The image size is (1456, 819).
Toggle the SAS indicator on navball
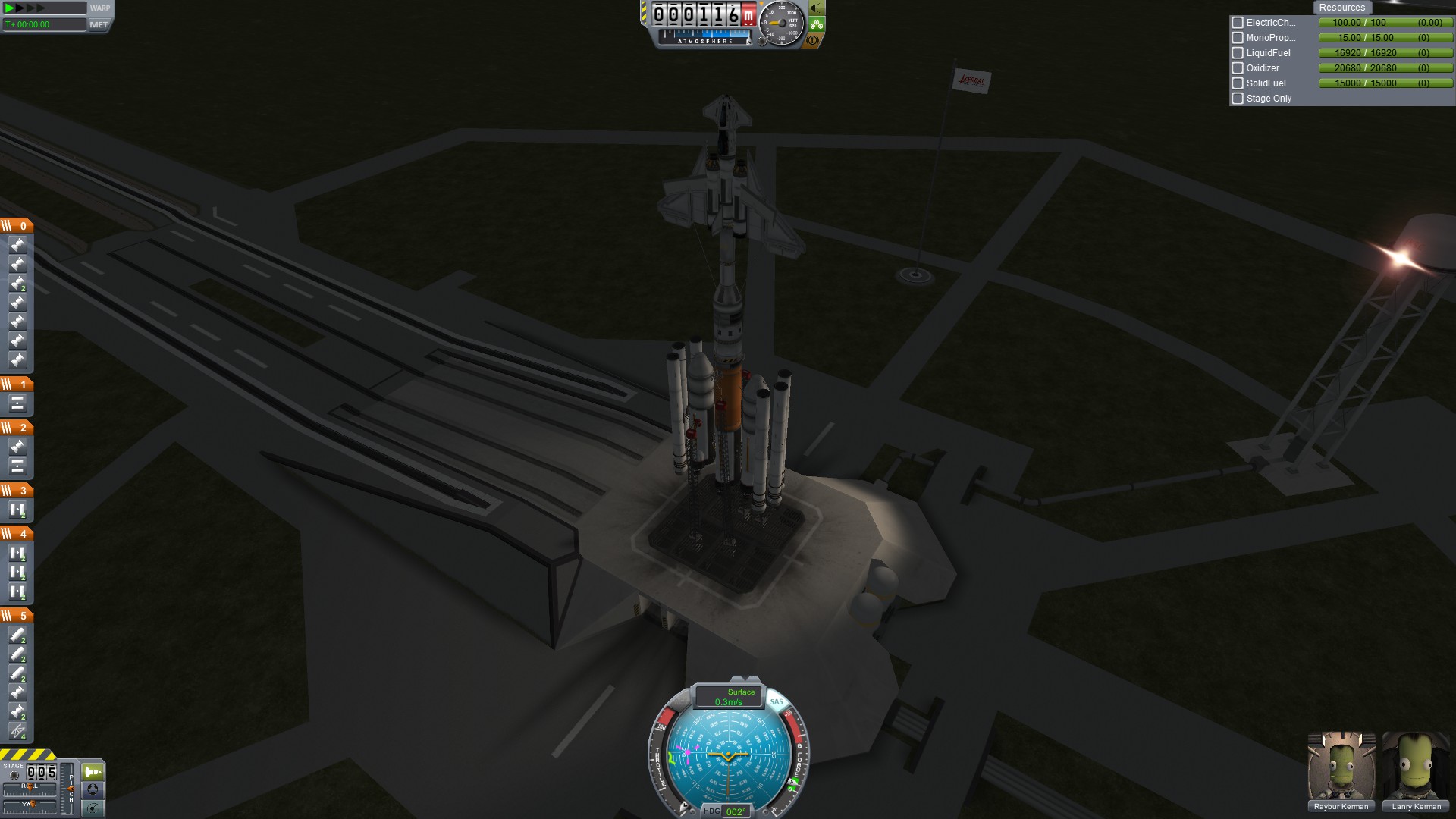tap(777, 701)
